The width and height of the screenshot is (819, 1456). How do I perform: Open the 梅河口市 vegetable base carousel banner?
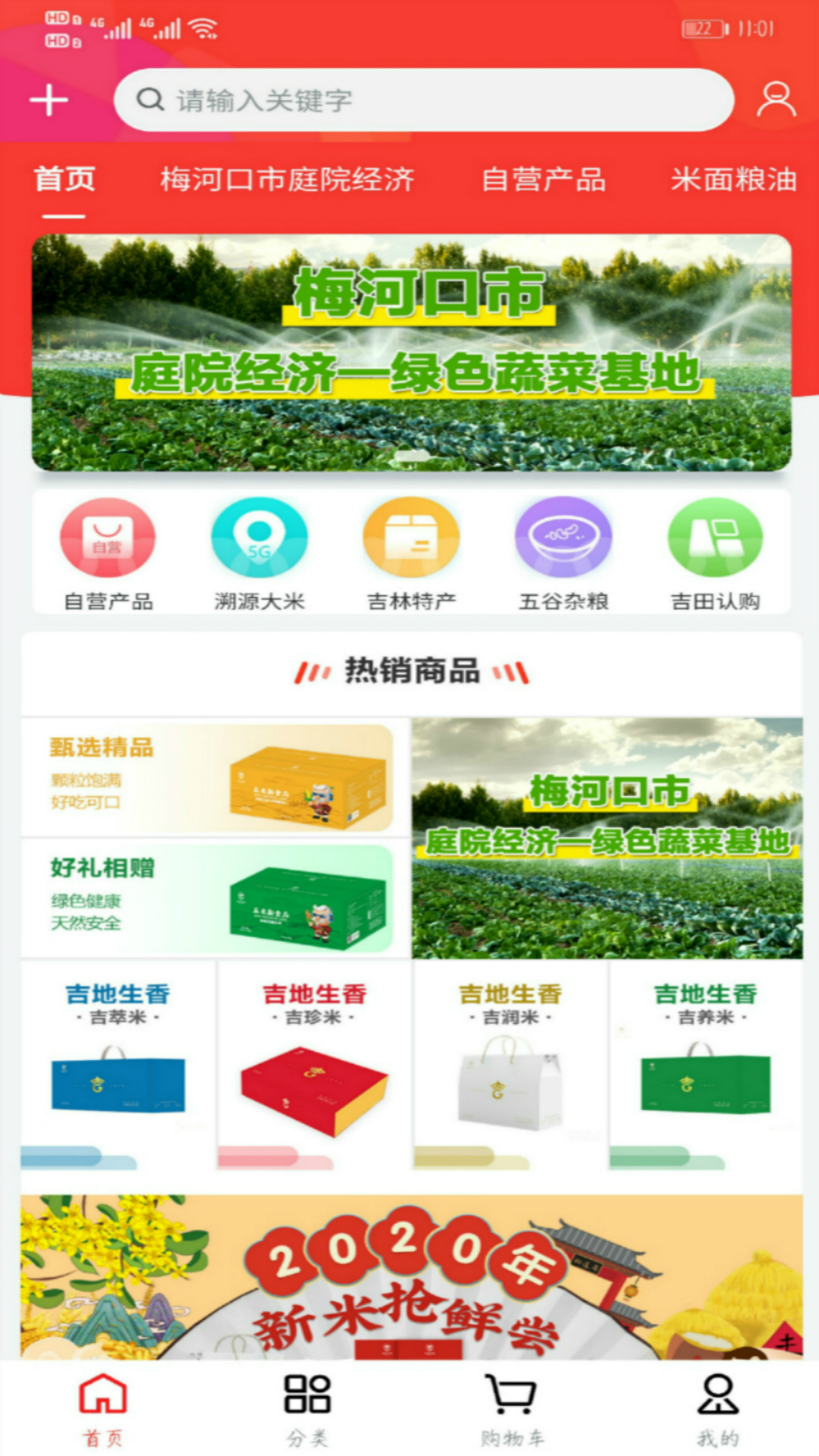(x=411, y=353)
